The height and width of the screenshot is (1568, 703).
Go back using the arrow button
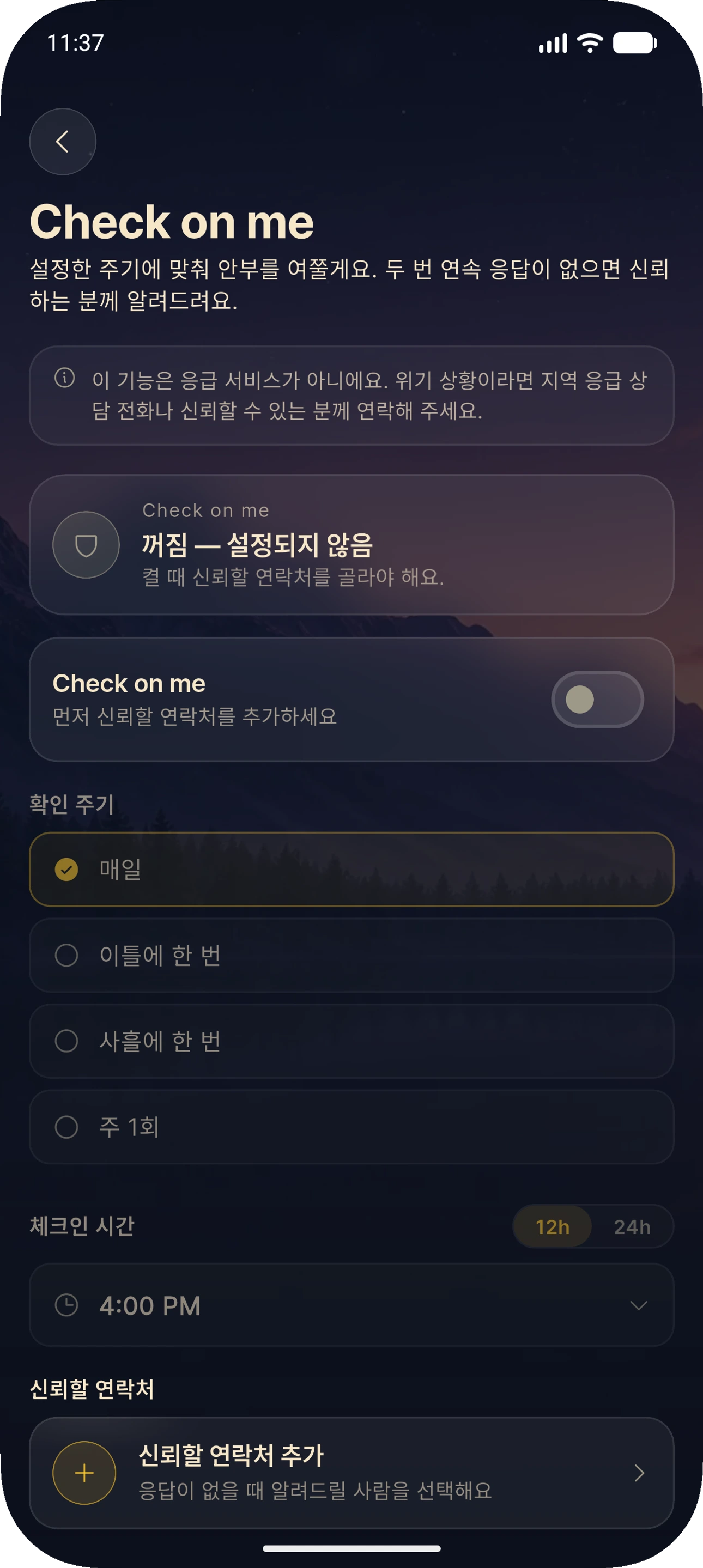click(x=63, y=142)
